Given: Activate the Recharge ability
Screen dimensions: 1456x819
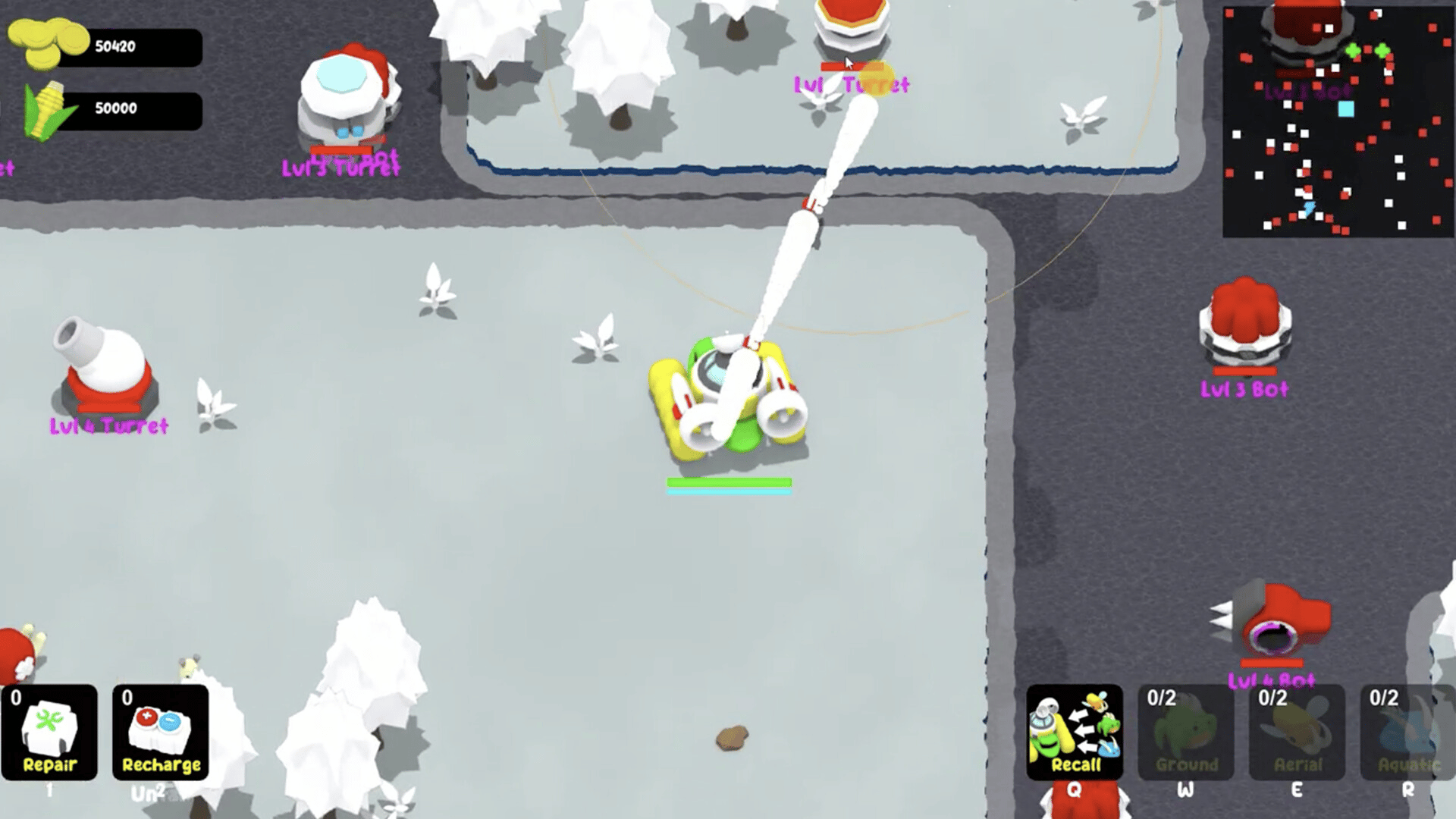Looking at the screenshot, I should (x=161, y=733).
